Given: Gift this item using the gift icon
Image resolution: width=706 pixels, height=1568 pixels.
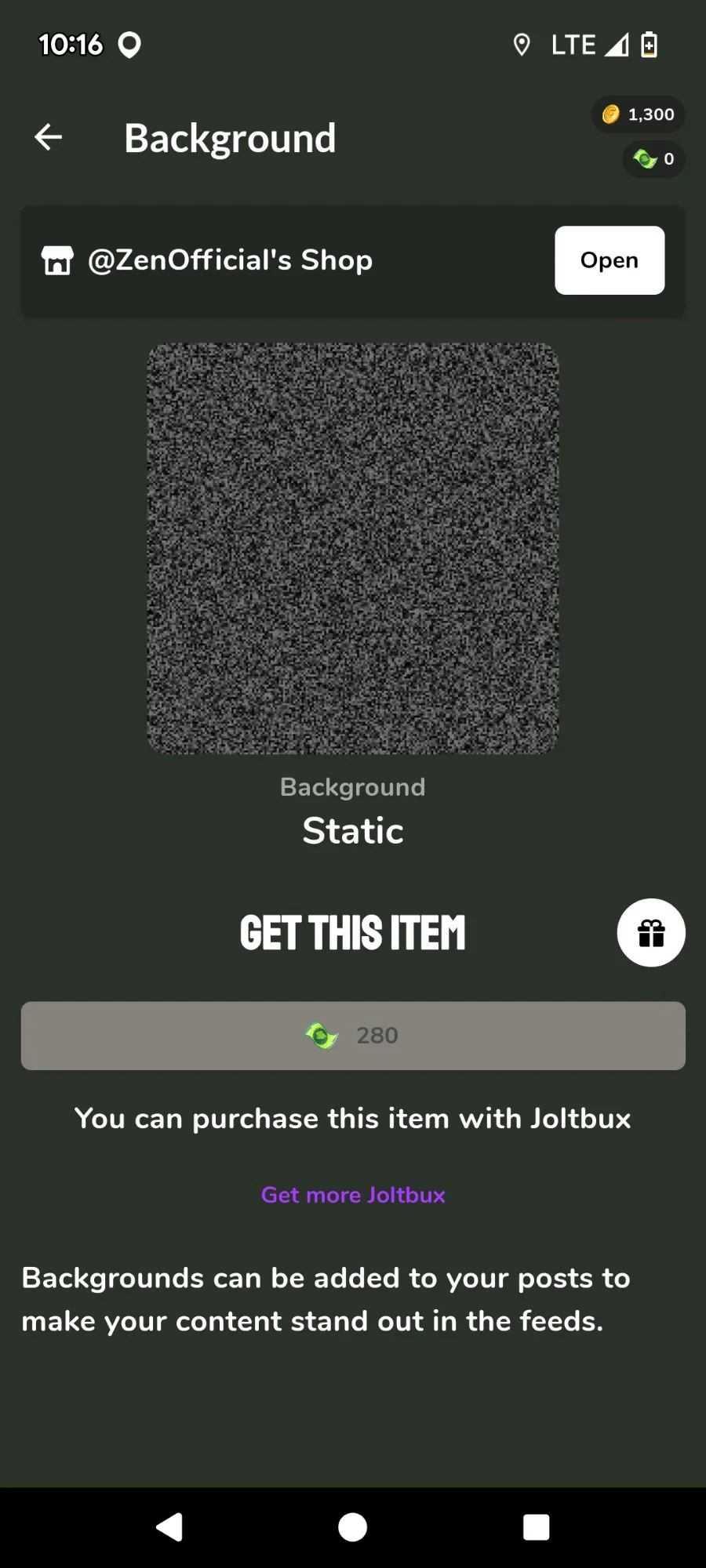Looking at the screenshot, I should [650, 933].
